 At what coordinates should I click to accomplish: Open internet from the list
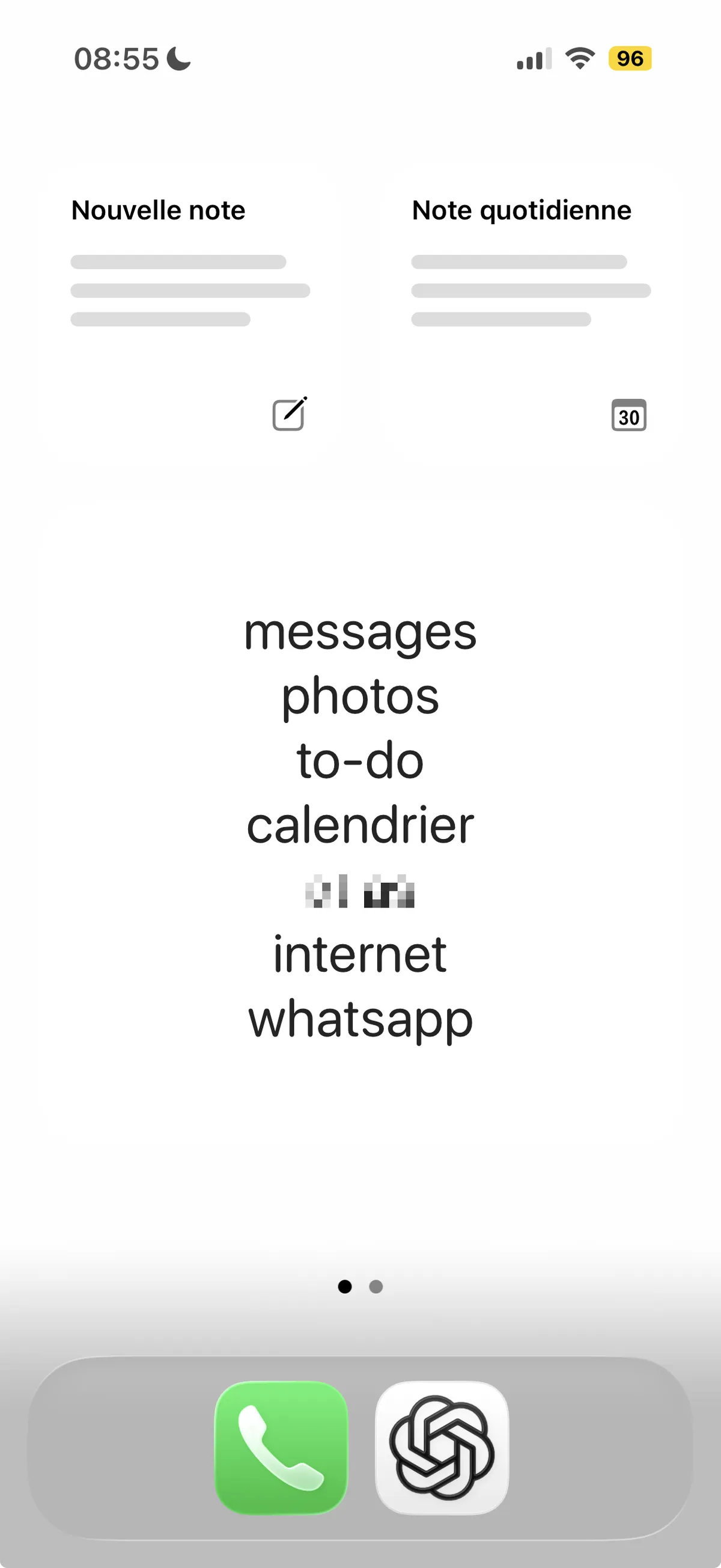[x=360, y=954]
